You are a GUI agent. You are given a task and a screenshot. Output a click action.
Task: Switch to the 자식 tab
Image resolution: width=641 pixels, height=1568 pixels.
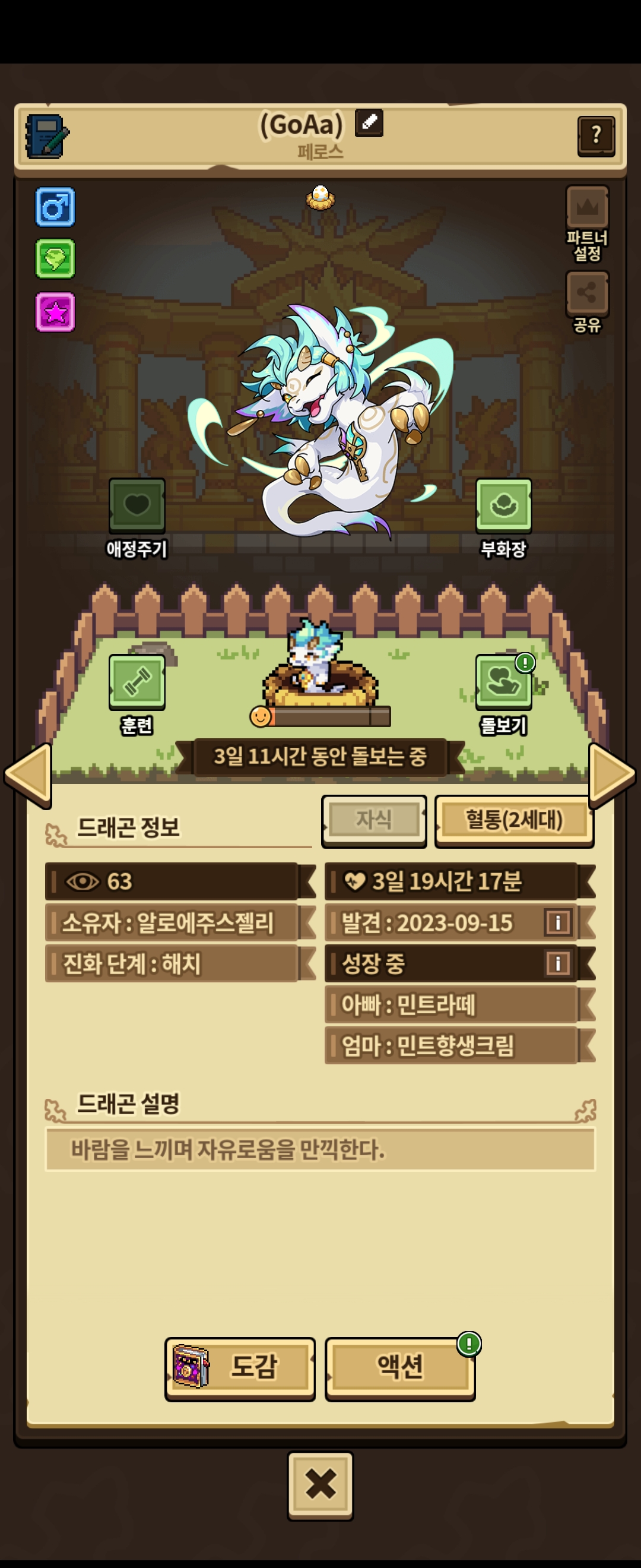click(x=373, y=820)
